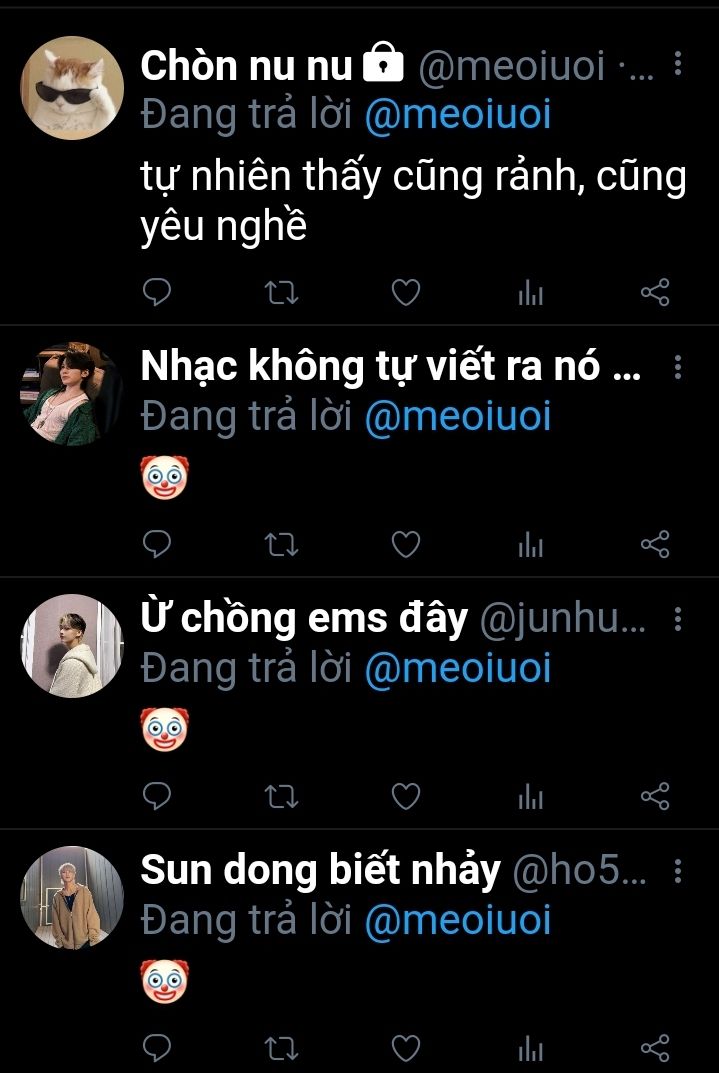The height and width of the screenshot is (1073, 719).
Task: Visit the Nhạc không tự viết ra nó profile avatar
Action: (72, 393)
